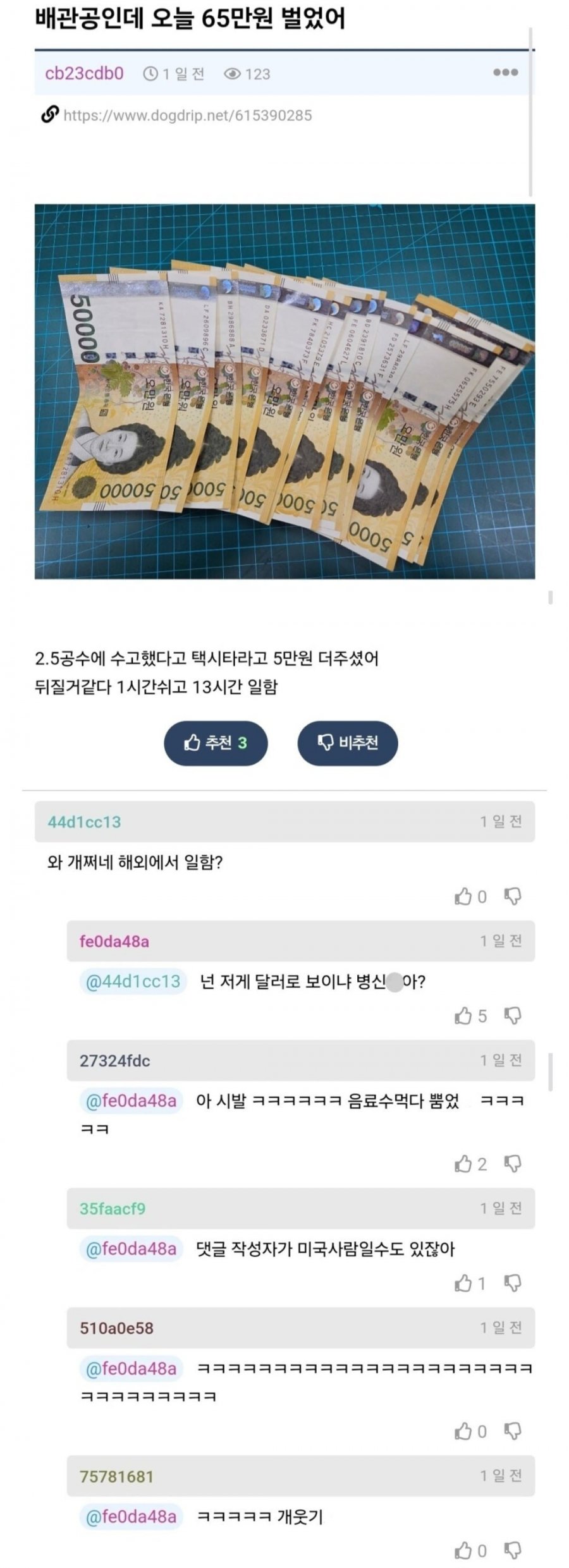Image resolution: width=569 pixels, height=1568 pixels.
Task: Tap the @44d1cc13 mention tag
Action: coord(133,982)
